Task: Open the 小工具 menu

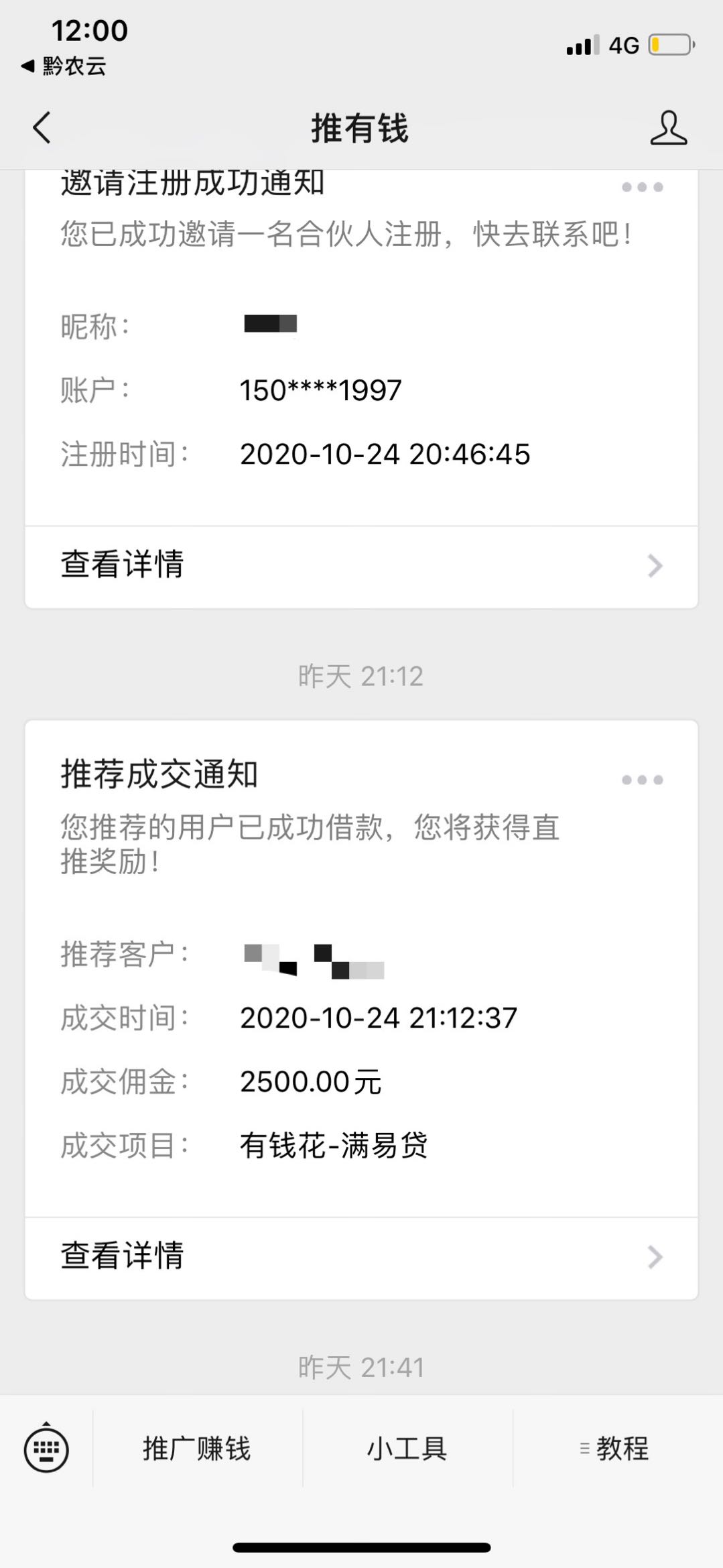Action: (x=405, y=1449)
